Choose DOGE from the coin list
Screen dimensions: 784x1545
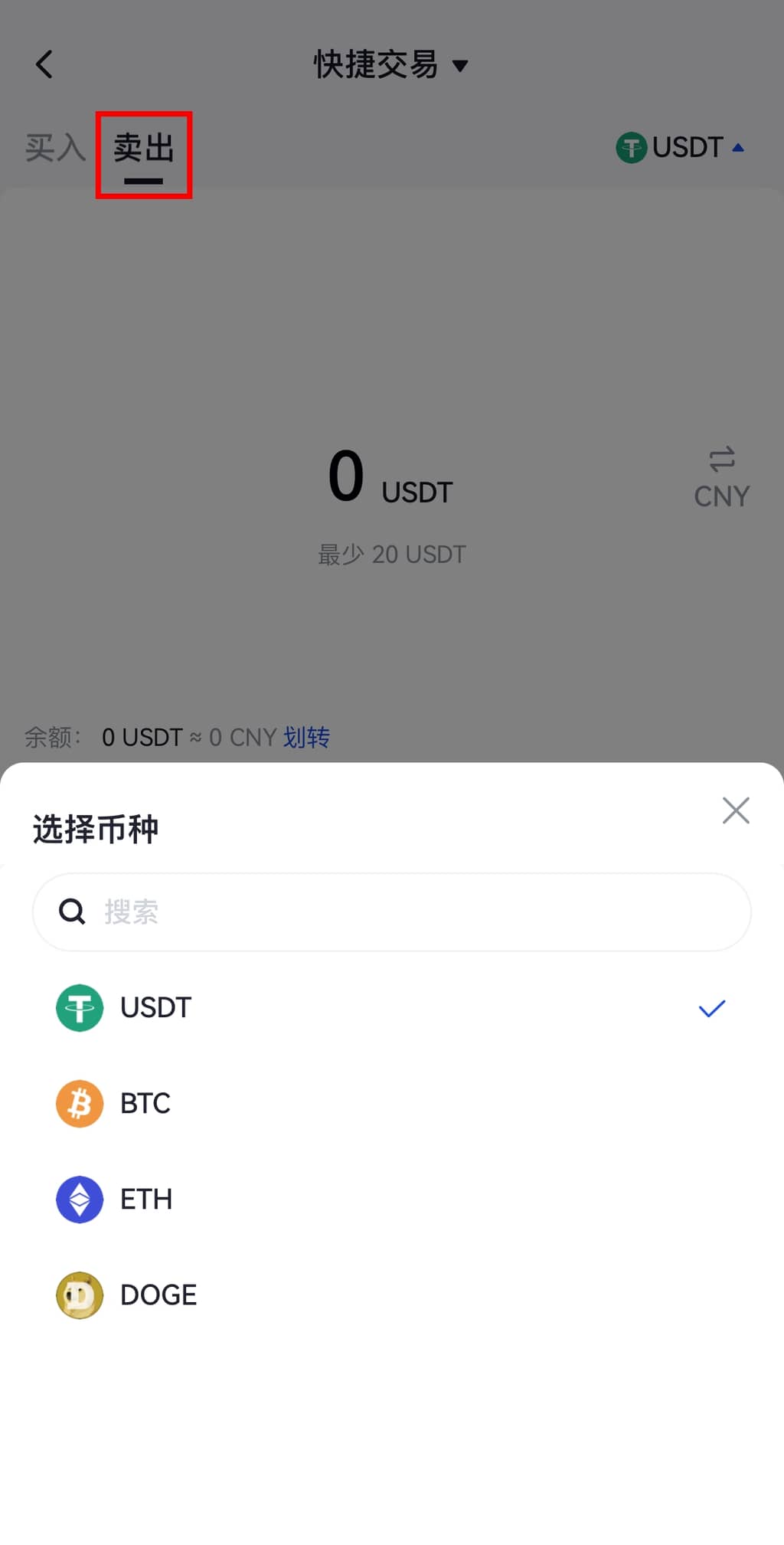(x=158, y=1295)
